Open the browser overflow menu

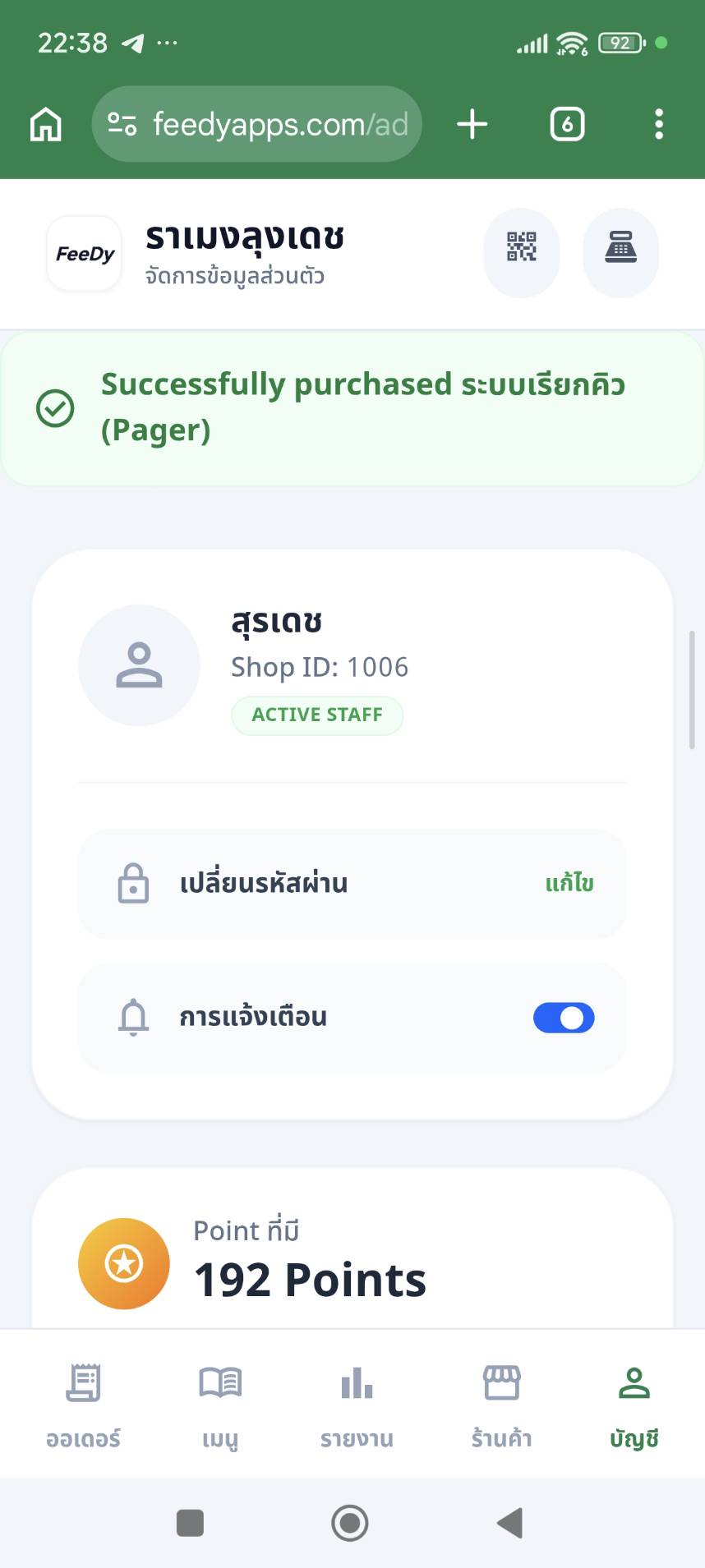click(658, 125)
